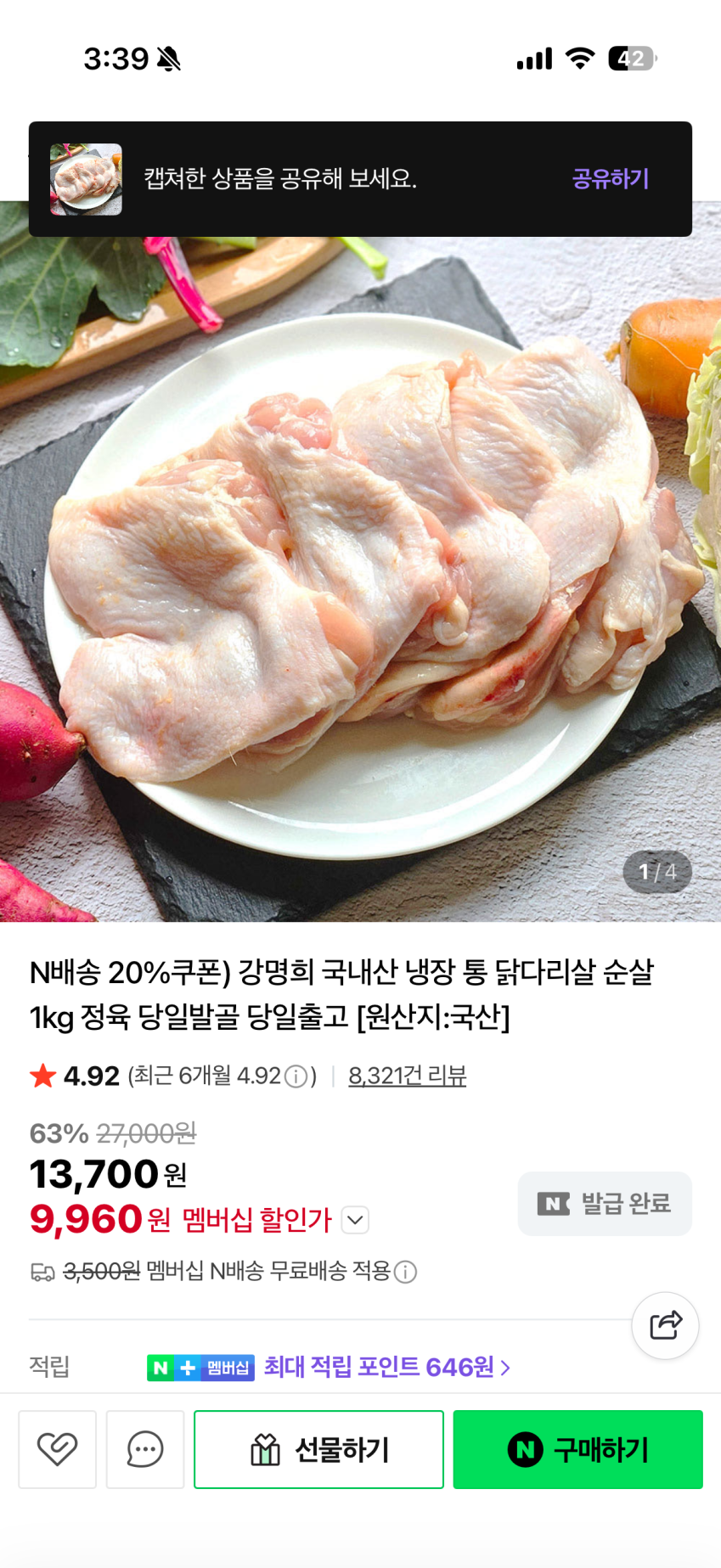Tap the 발급 완료 coupon button

pyautogui.click(x=605, y=1203)
